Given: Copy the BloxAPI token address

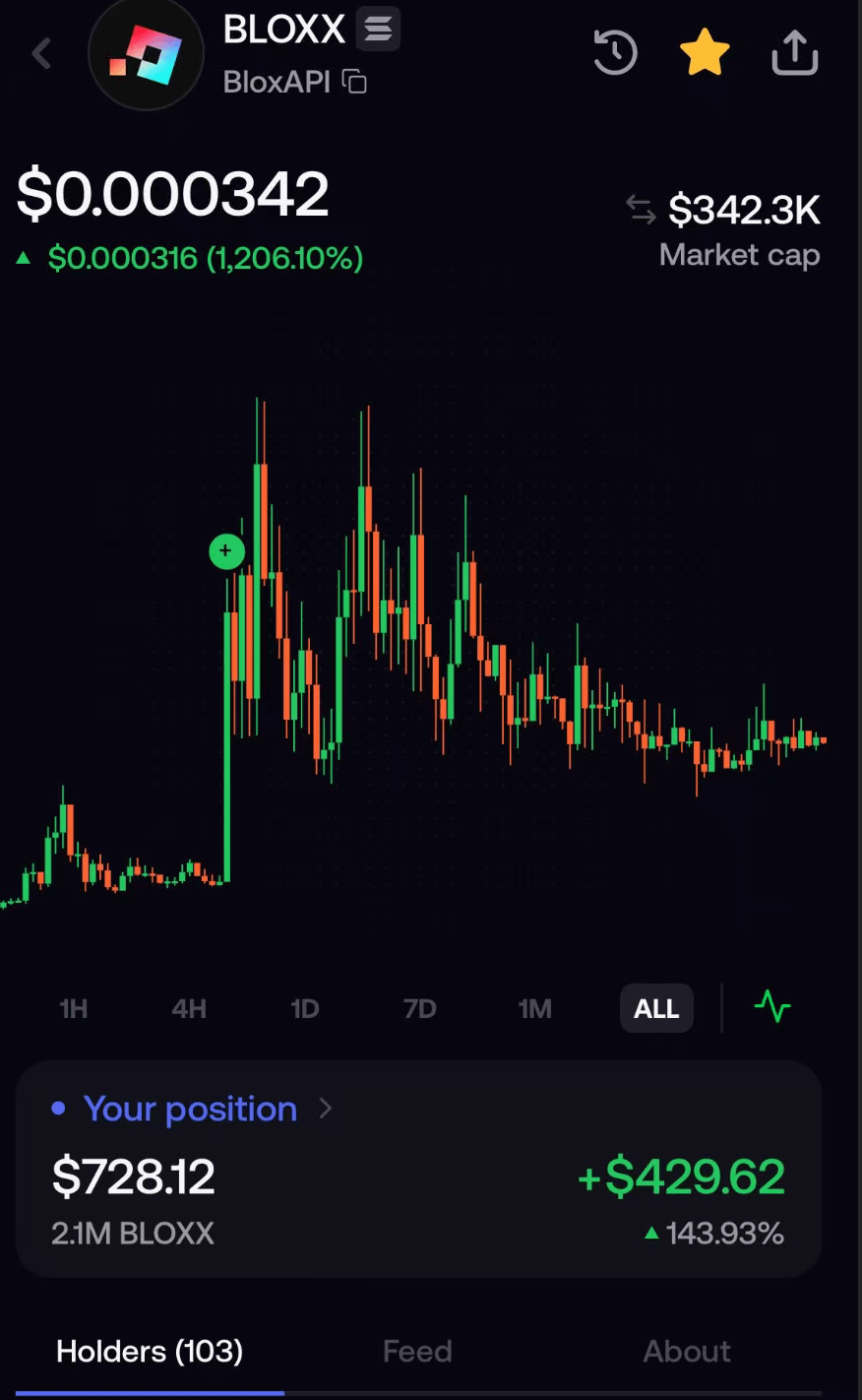Looking at the screenshot, I should click(x=354, y=82).
